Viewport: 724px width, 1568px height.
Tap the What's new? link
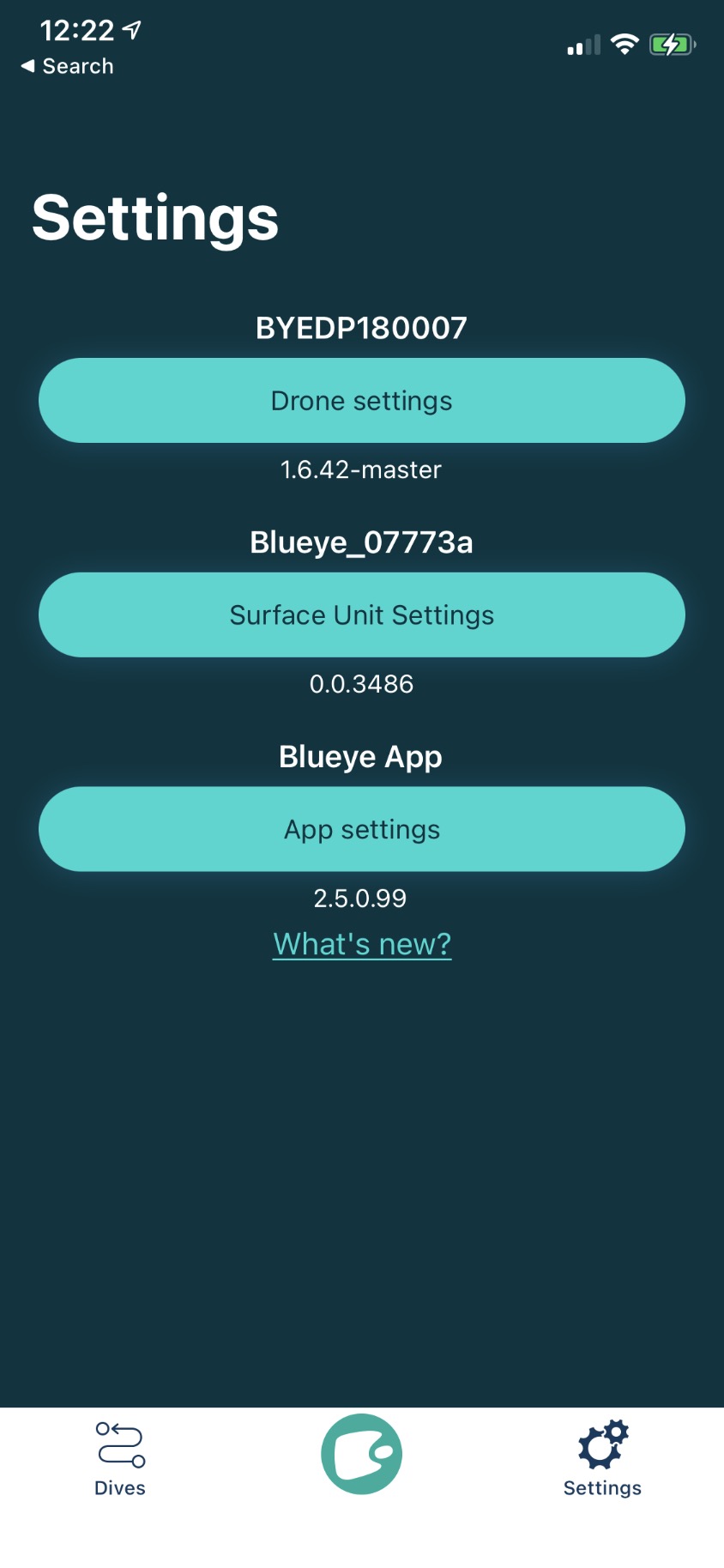pyautogui.click(x=362, y=944)
